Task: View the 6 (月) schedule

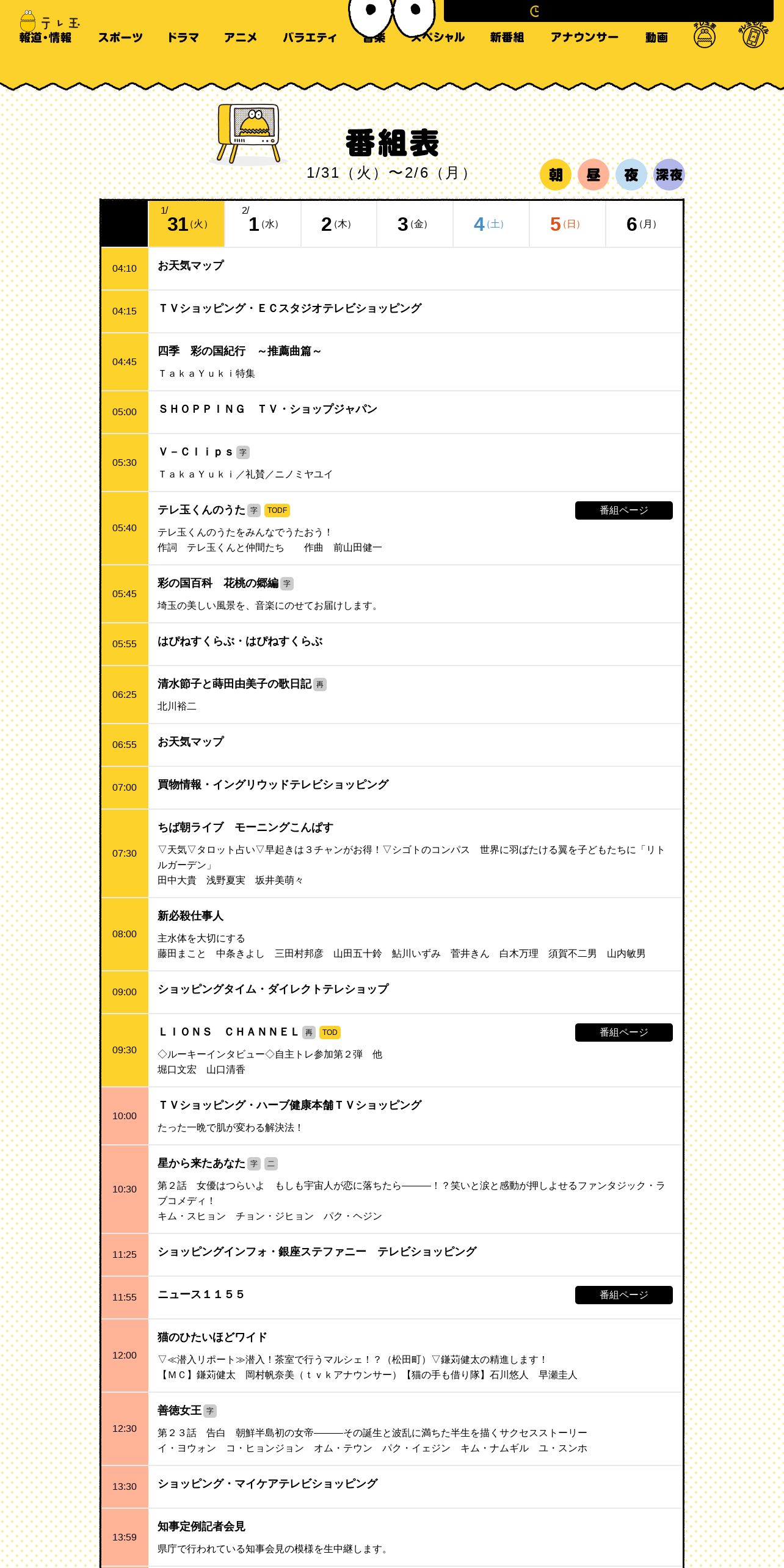Action: tap(644, 223)
